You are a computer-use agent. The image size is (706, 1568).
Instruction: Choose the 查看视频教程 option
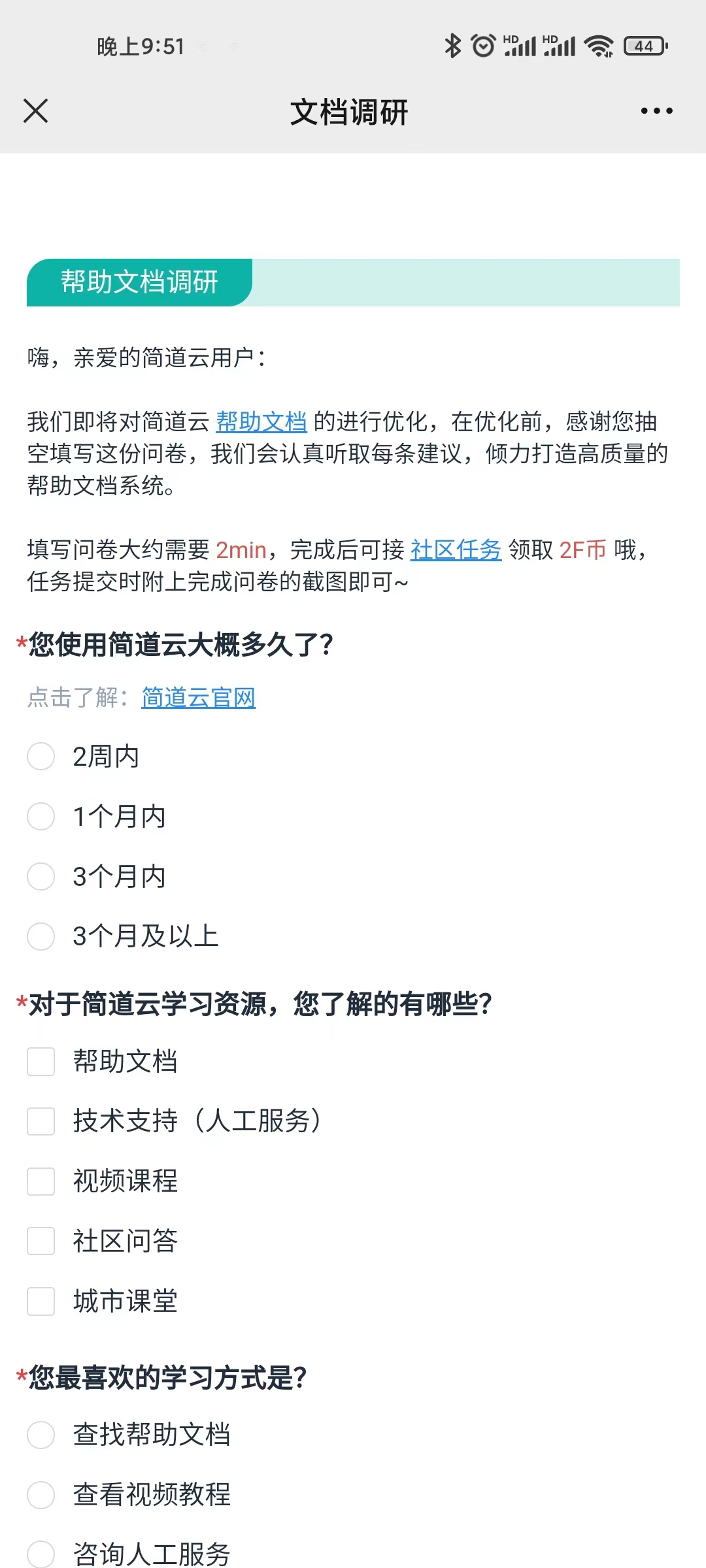(41, 1495)
